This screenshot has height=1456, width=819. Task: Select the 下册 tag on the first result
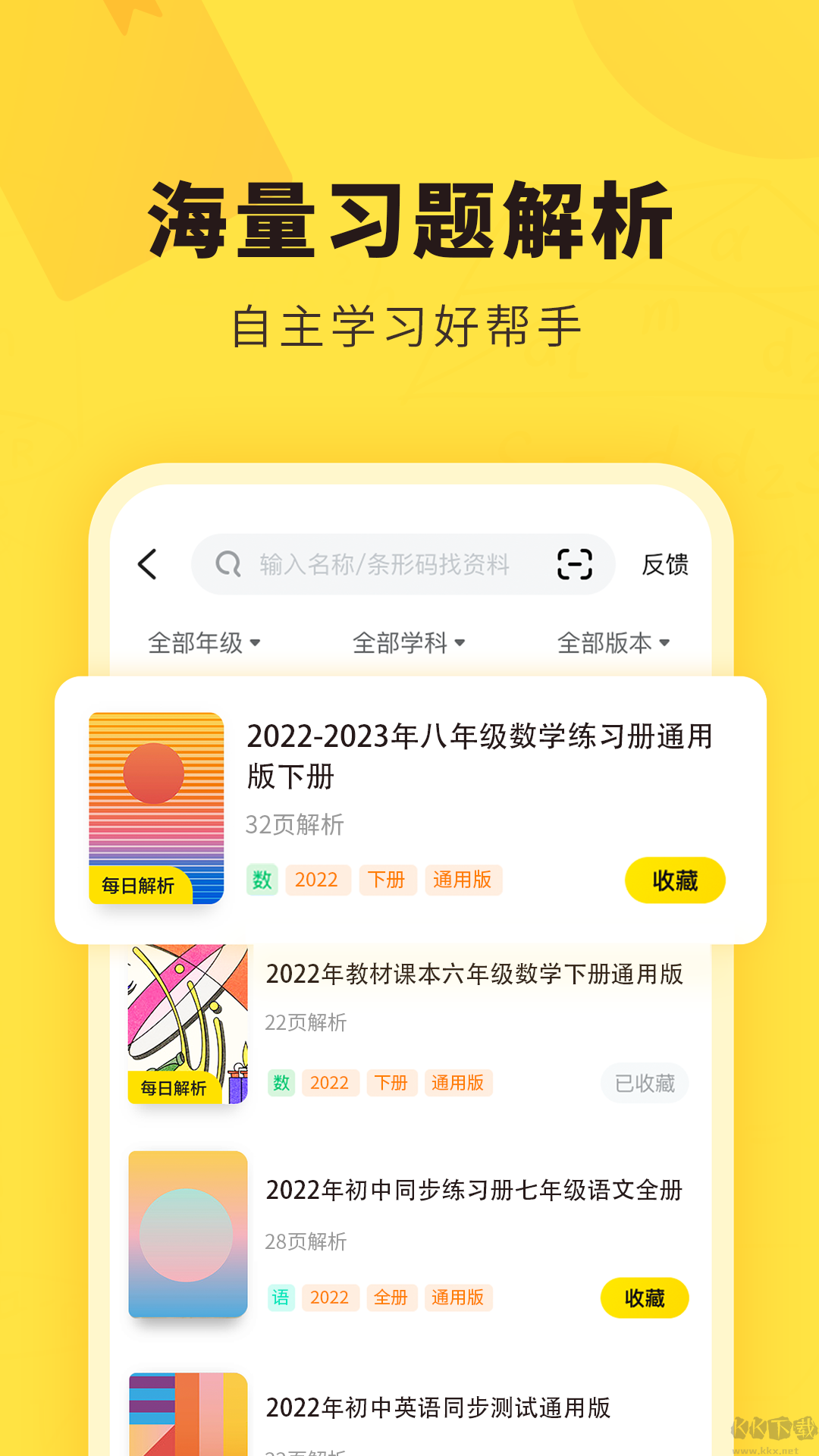tap(388, 880)
